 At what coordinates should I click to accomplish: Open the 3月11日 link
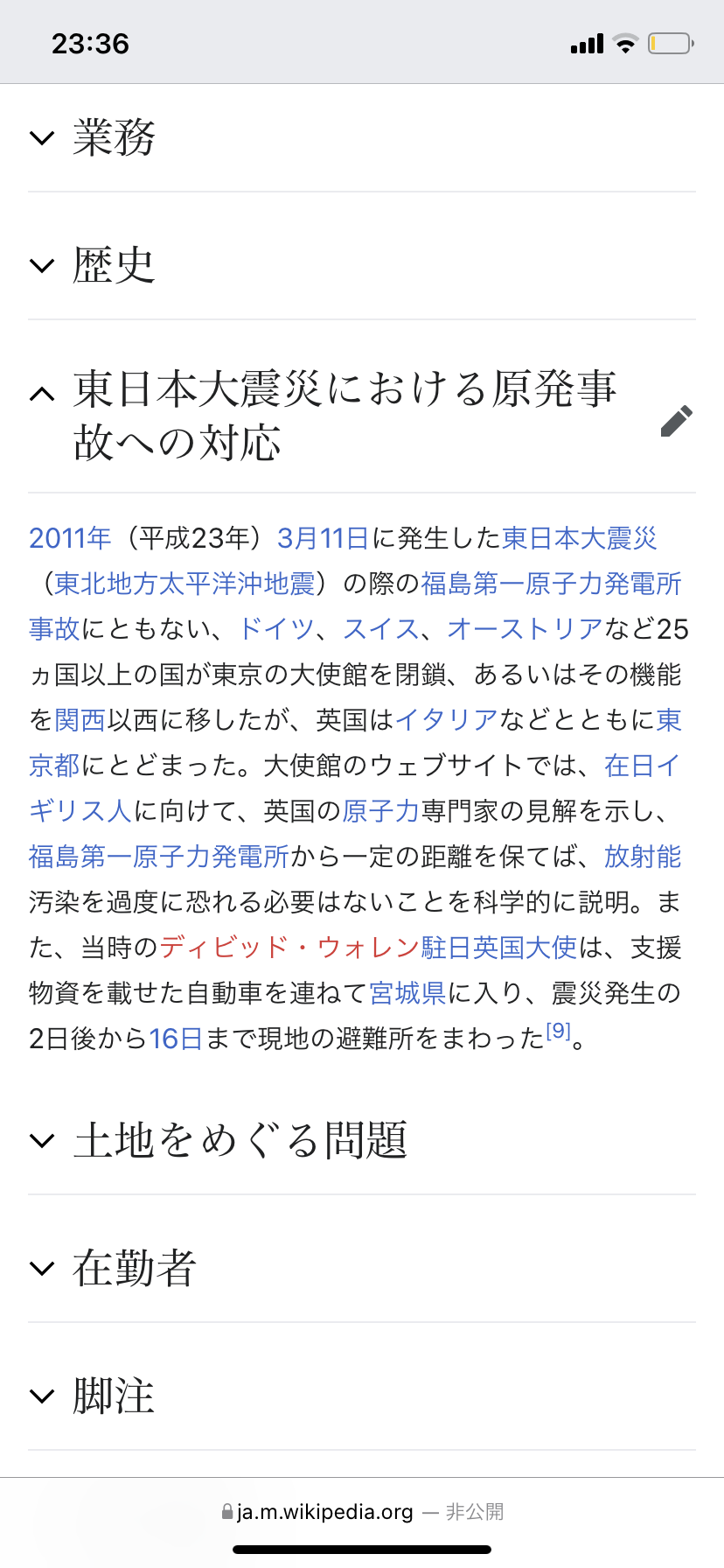click(323, 538)
